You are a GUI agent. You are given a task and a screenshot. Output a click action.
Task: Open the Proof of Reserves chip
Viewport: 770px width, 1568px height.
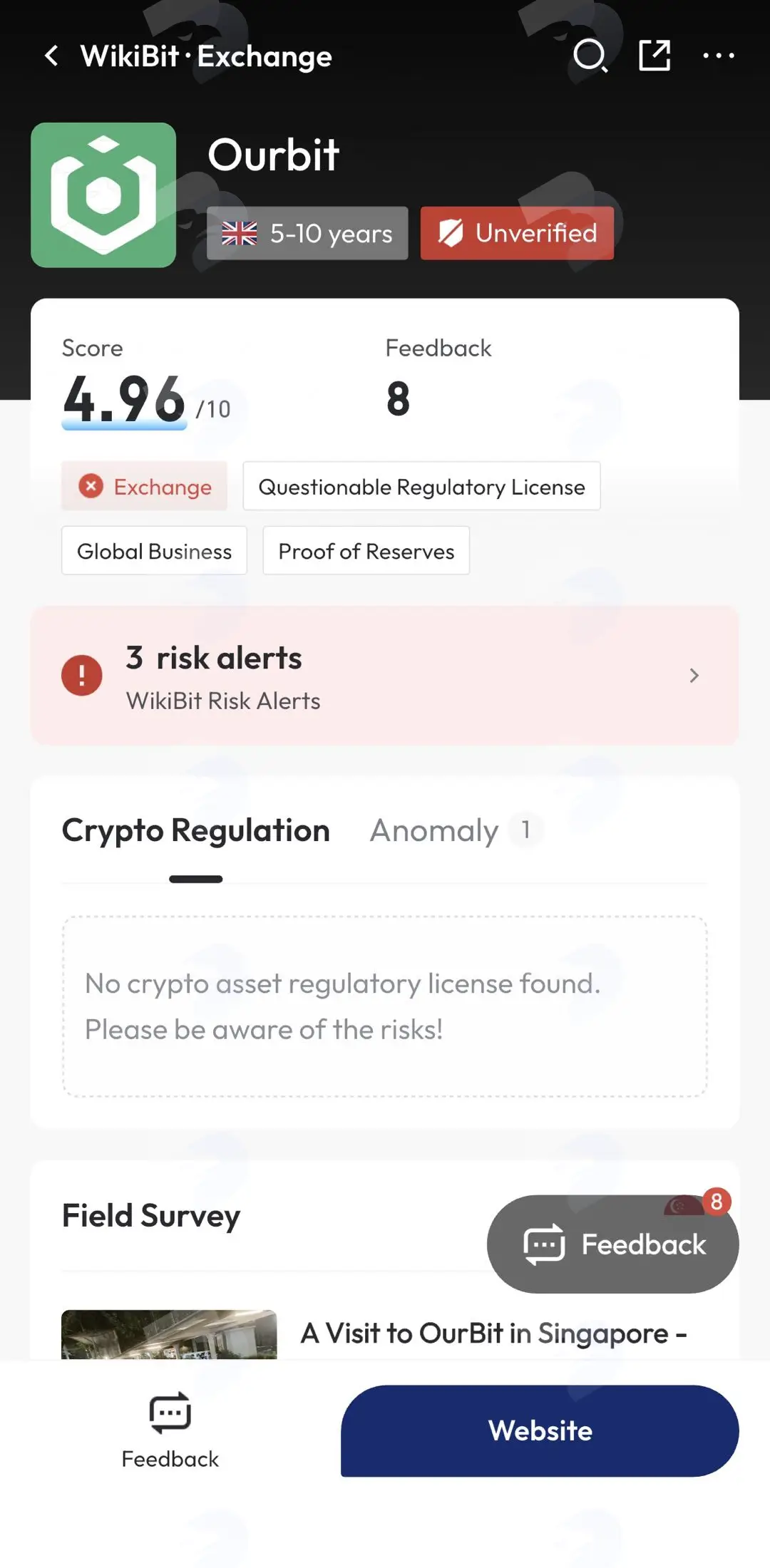pos(366,550)
